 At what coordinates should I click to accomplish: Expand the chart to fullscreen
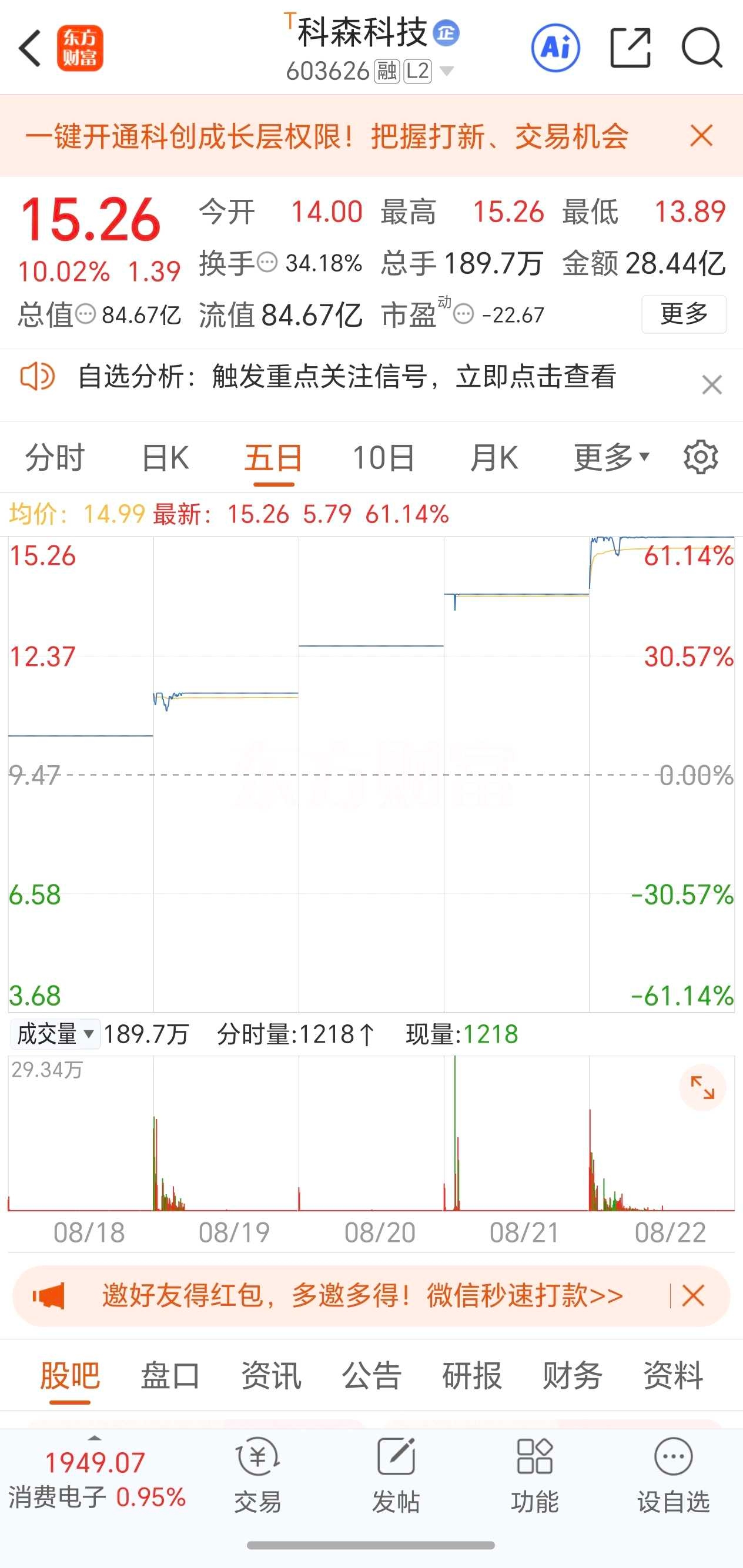click(x=702, y=1087)
